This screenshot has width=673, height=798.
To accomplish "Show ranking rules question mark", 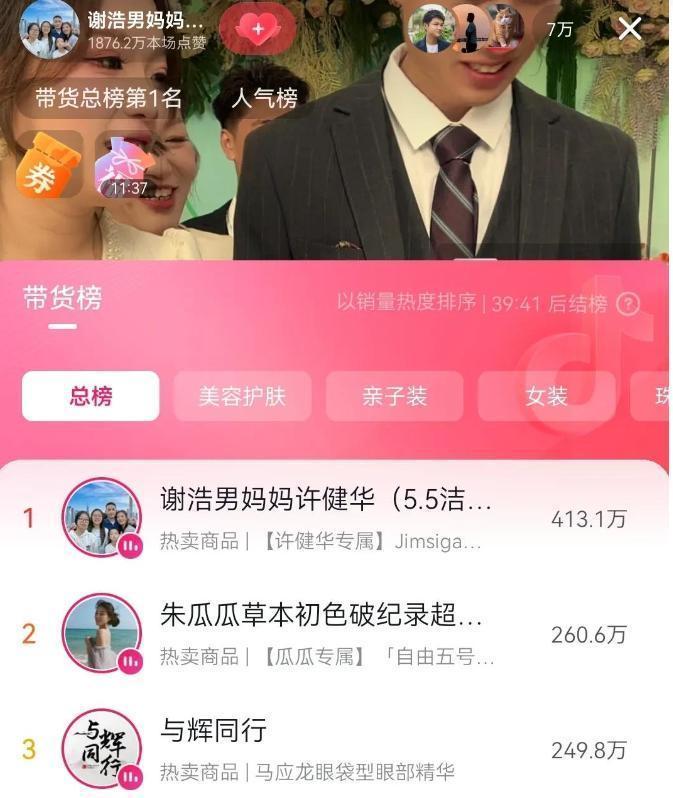I will pos(628,304).
